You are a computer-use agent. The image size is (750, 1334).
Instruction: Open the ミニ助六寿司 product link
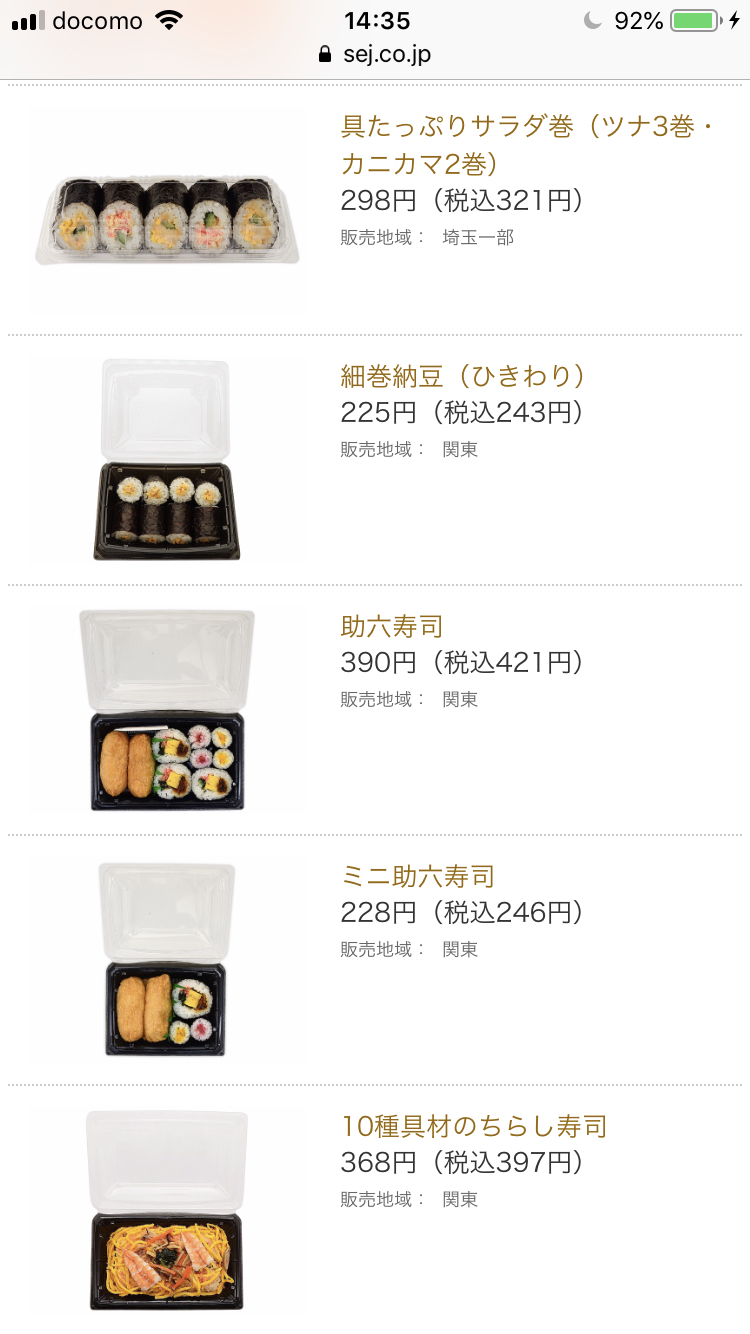click(418, 876)
